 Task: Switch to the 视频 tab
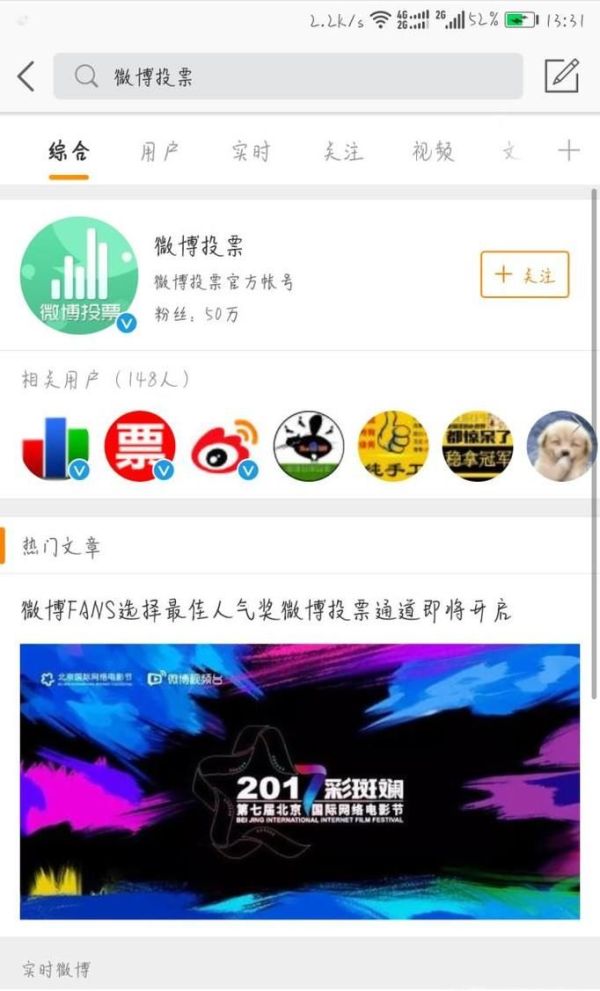click(x=433, y=152)
